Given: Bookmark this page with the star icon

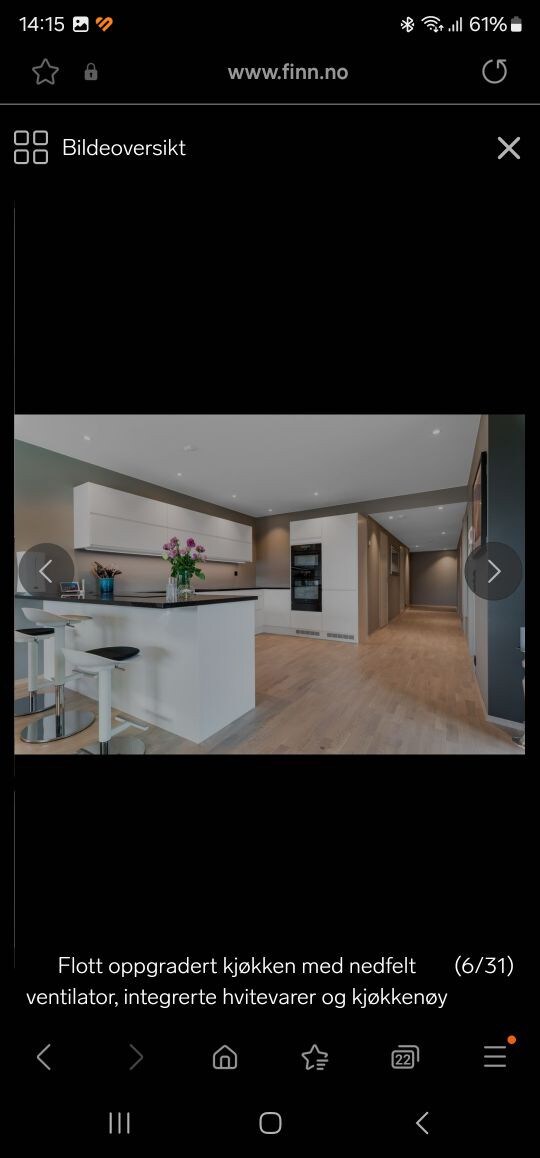Looking at the screenshot, I should point(45,72).
